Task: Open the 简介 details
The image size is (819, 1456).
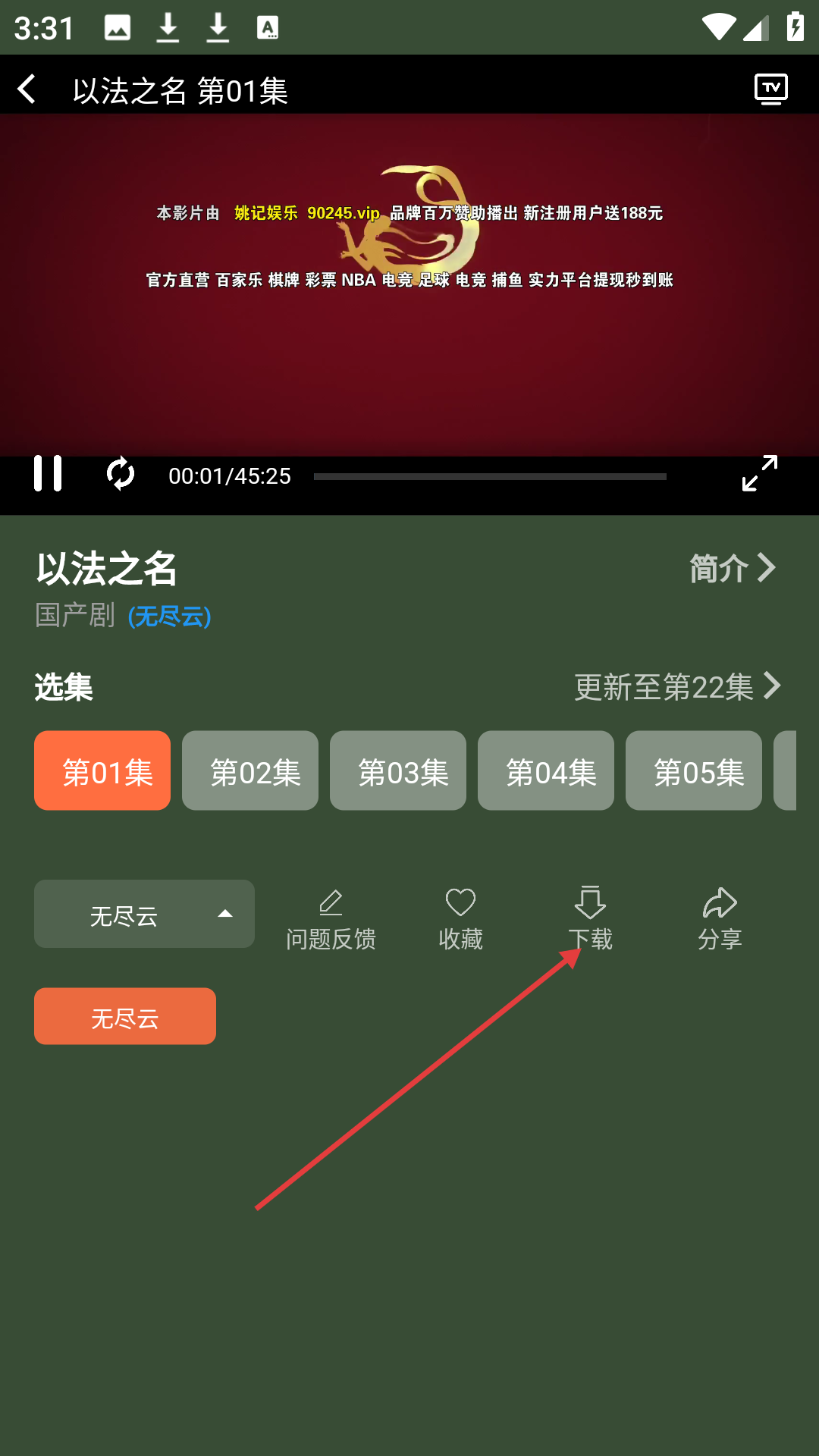Action: point(732,568)
